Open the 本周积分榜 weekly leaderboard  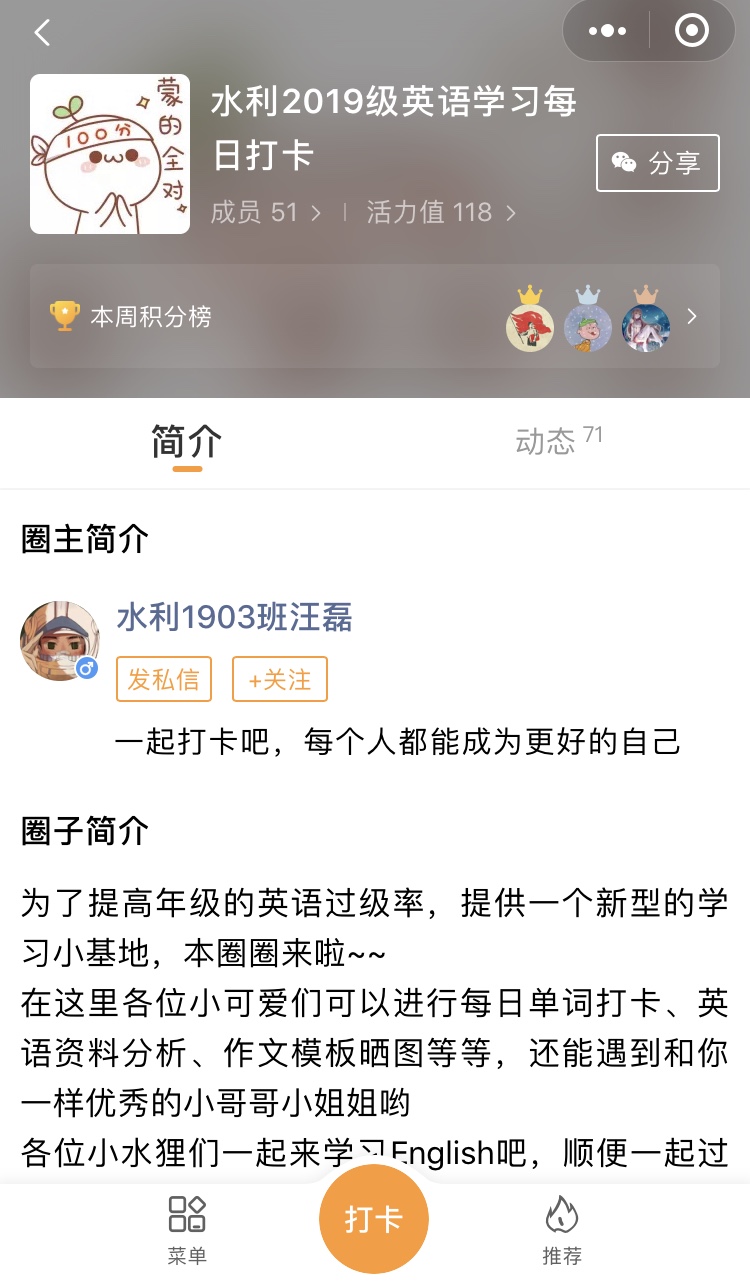[x=374, y=317]
